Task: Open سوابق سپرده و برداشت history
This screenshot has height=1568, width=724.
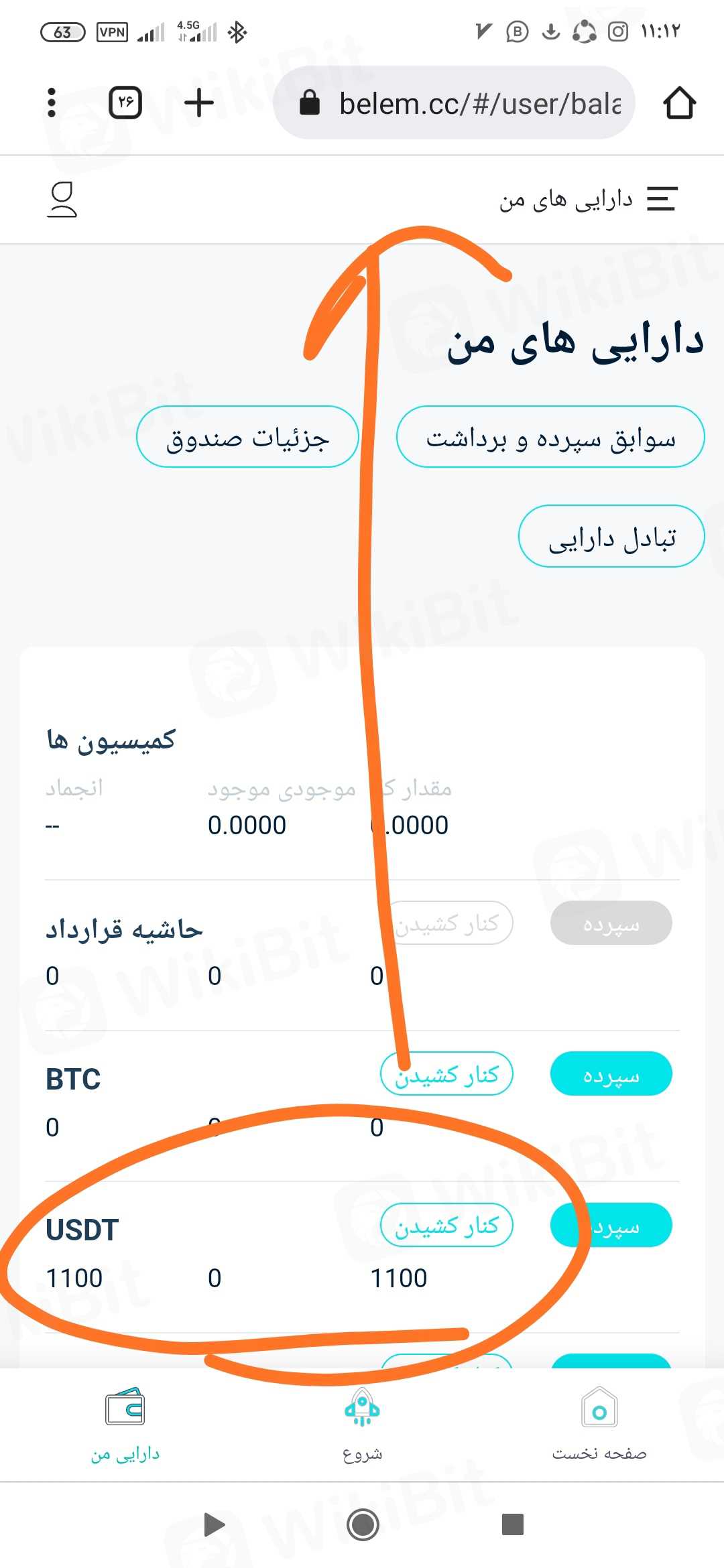Action: click(550, 437)
